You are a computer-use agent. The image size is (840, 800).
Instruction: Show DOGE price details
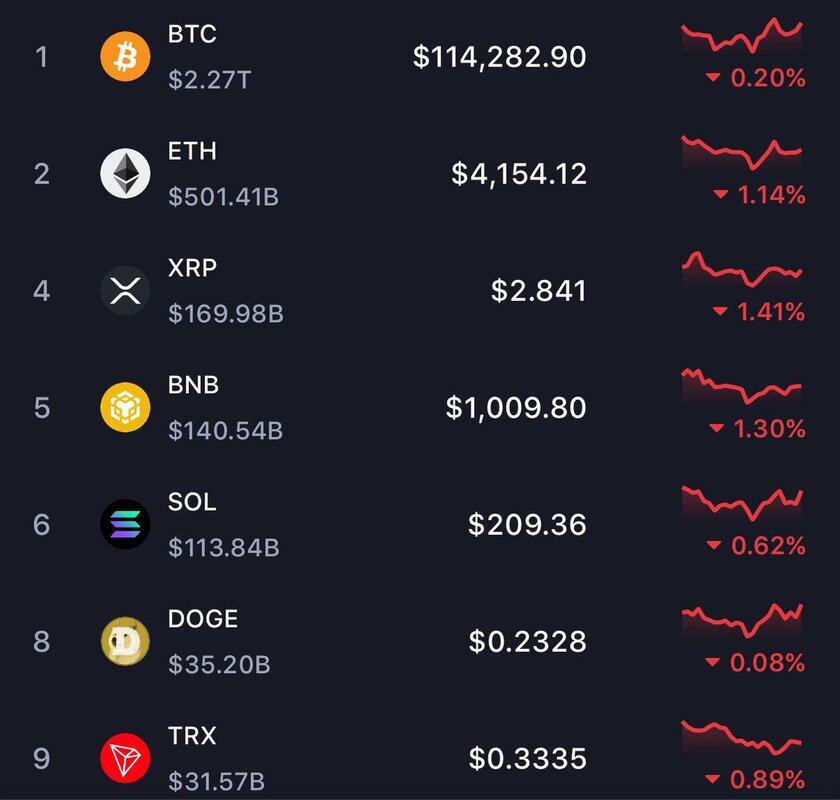[420, 641]
